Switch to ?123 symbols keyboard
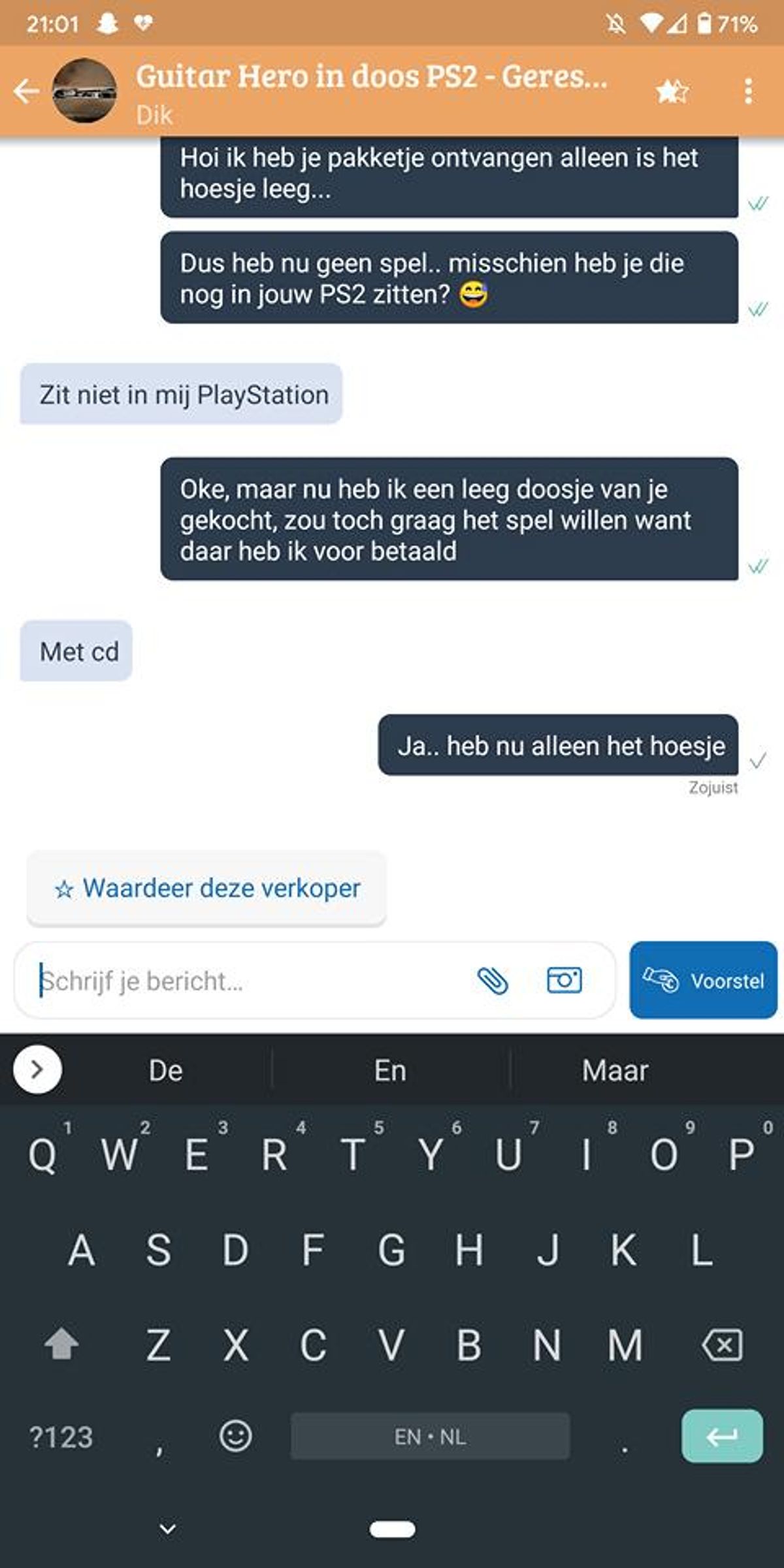 [61, 1437]
